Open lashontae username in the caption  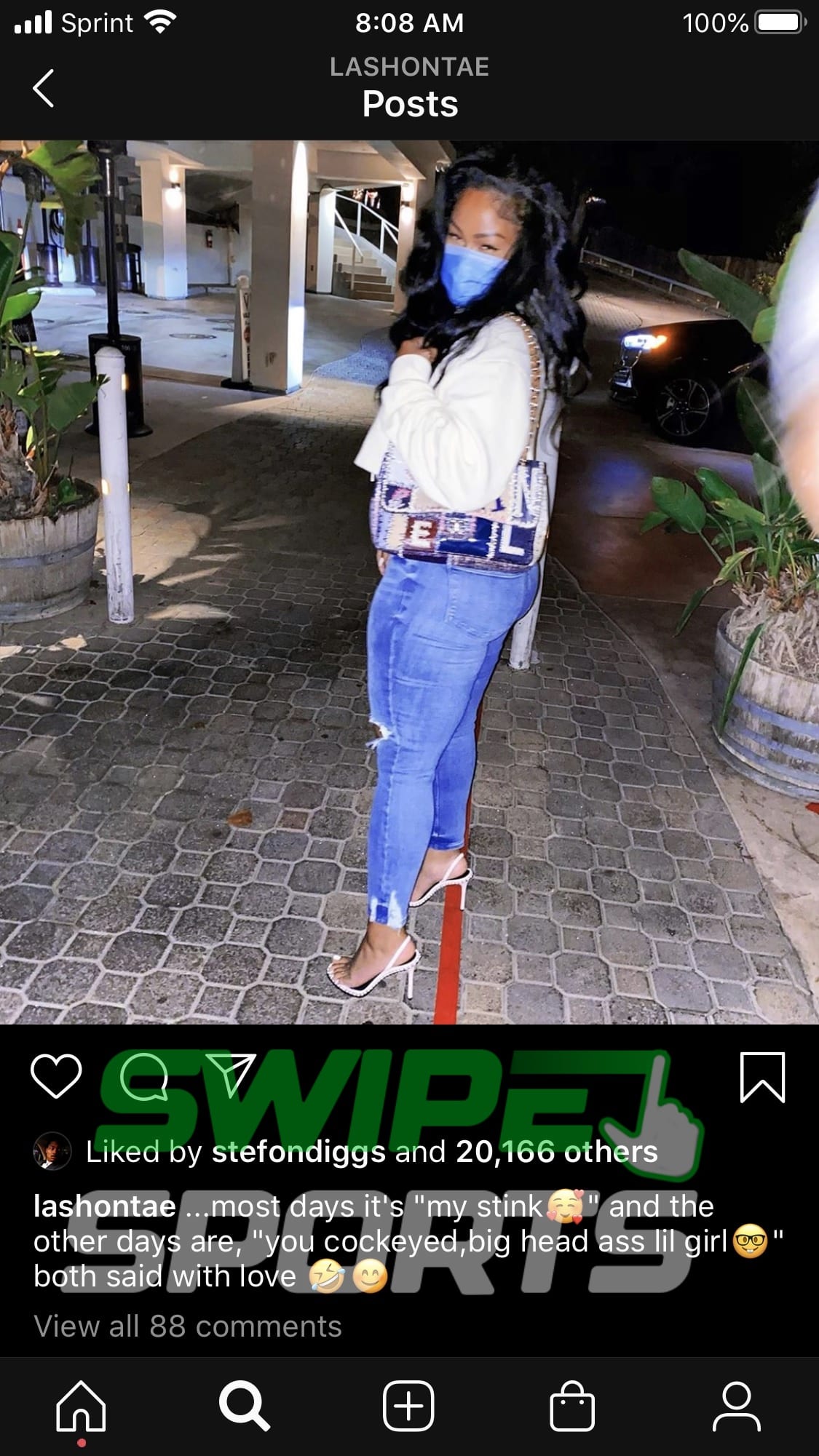coord(104,1206)
